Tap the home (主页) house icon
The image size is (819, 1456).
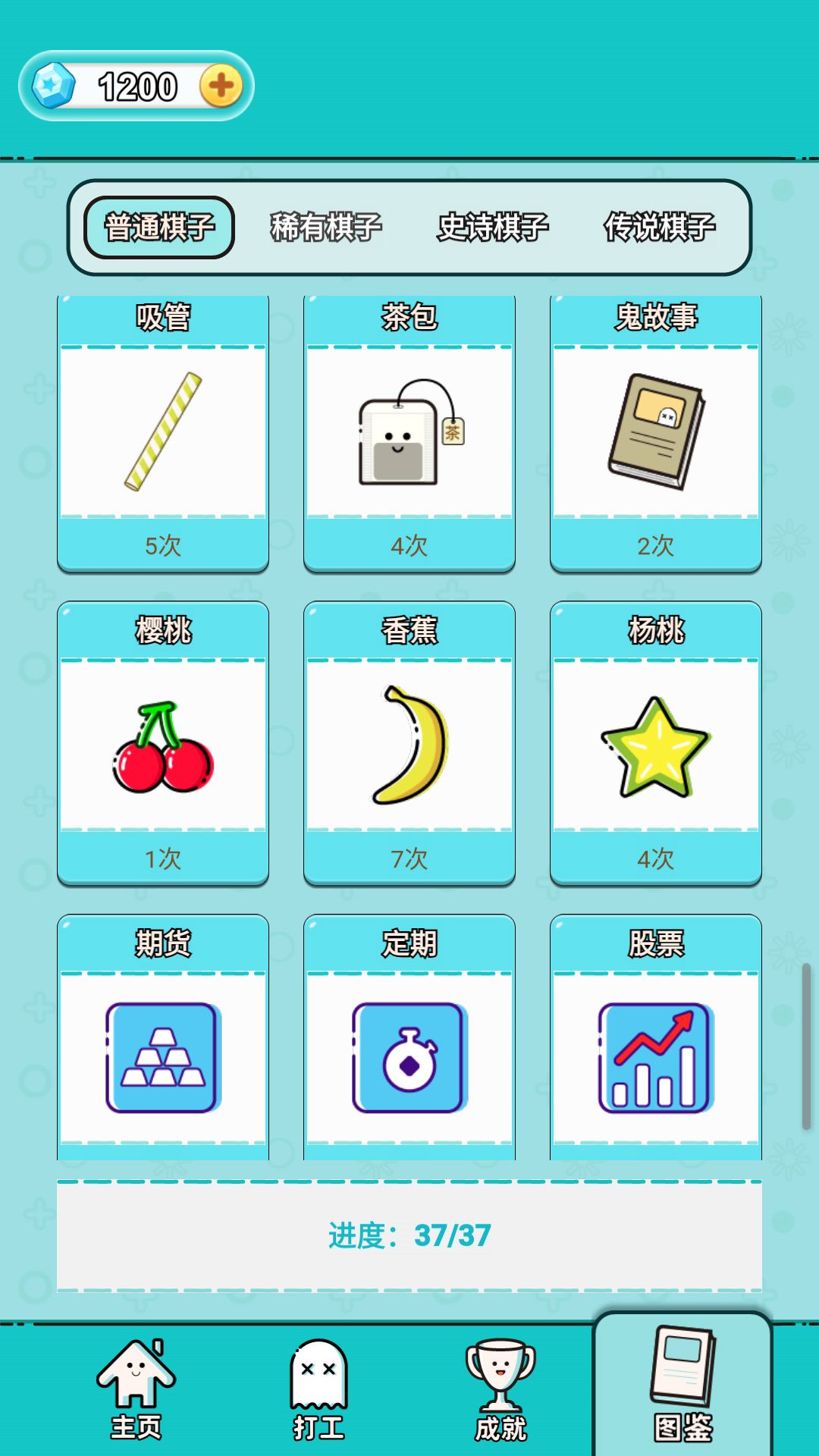(133, 1386)
